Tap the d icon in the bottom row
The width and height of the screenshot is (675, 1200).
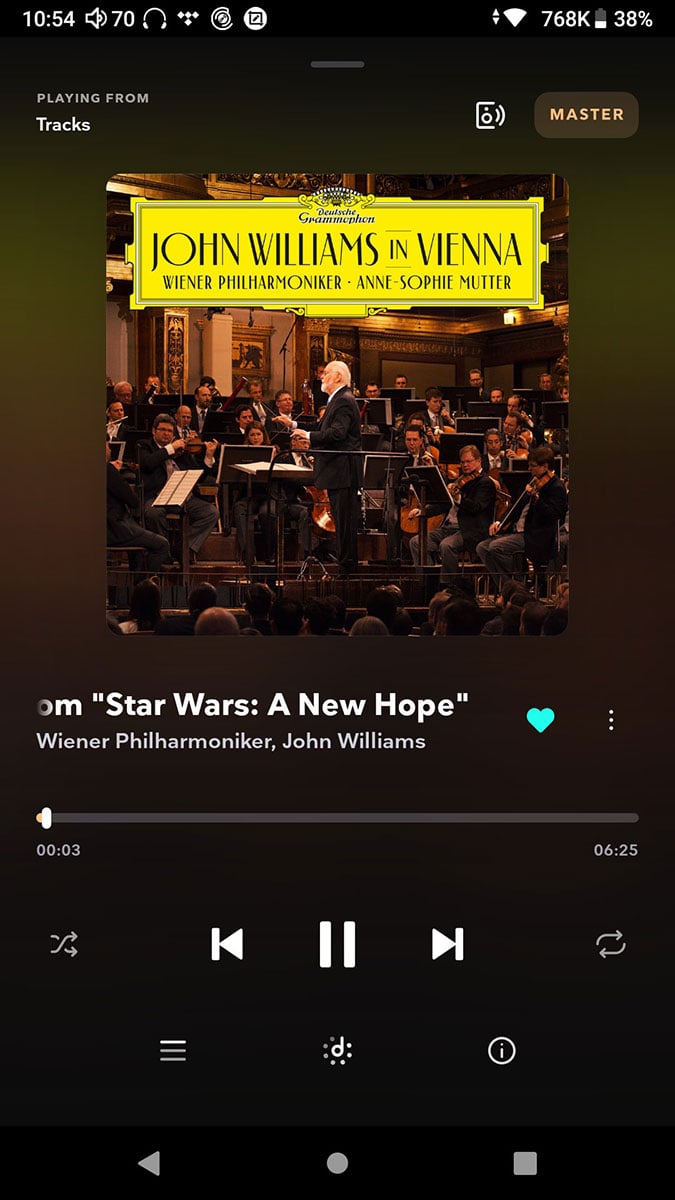click(338, 1050)
